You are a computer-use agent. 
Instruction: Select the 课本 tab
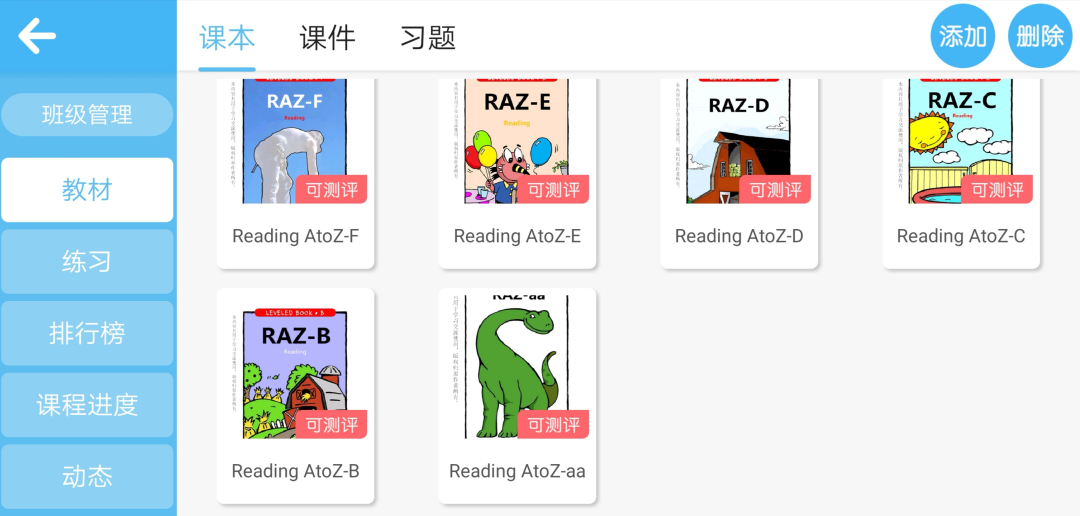[227, 38]
